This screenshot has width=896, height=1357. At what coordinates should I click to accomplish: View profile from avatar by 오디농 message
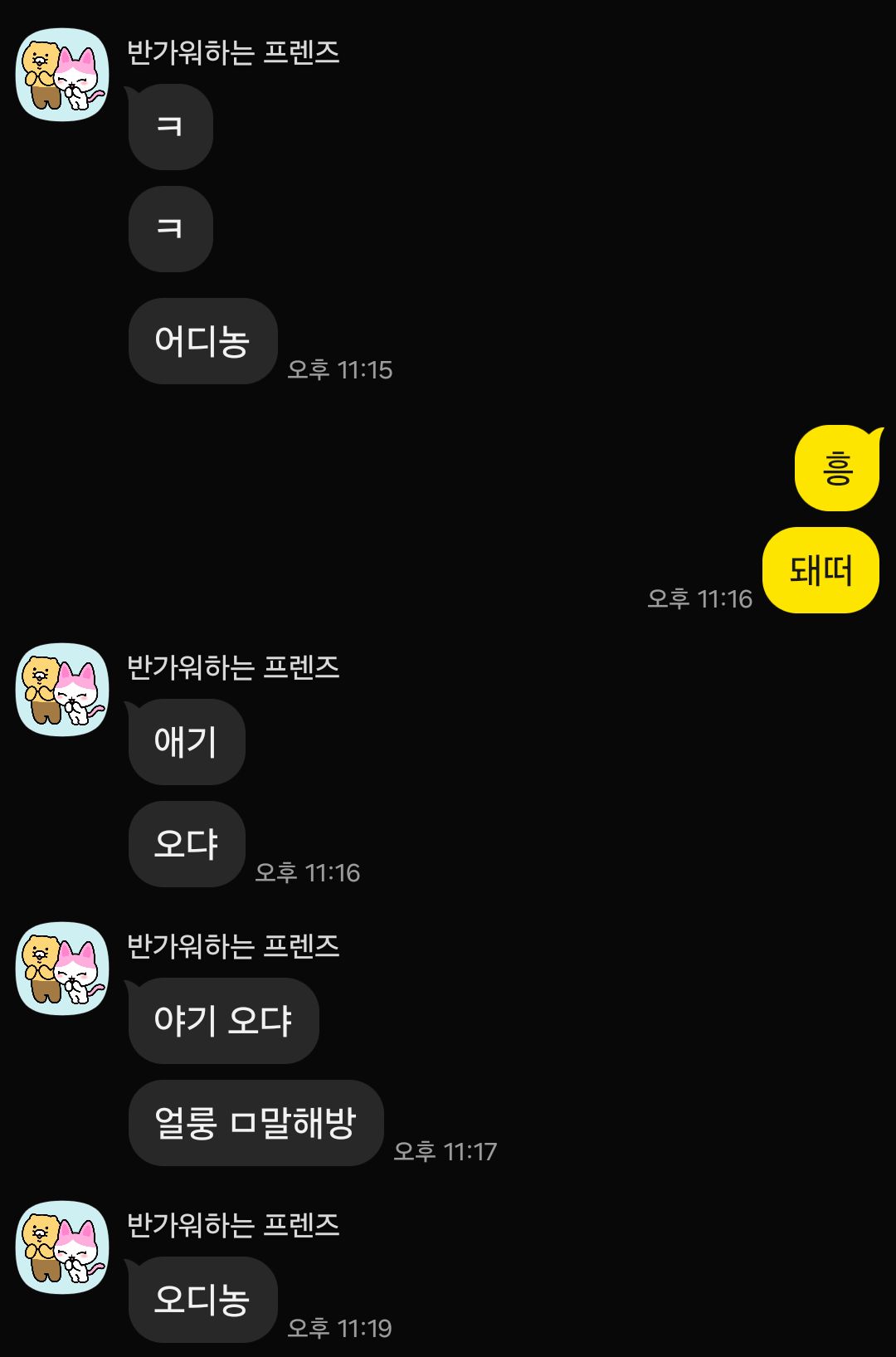(x=63, y=1247)
